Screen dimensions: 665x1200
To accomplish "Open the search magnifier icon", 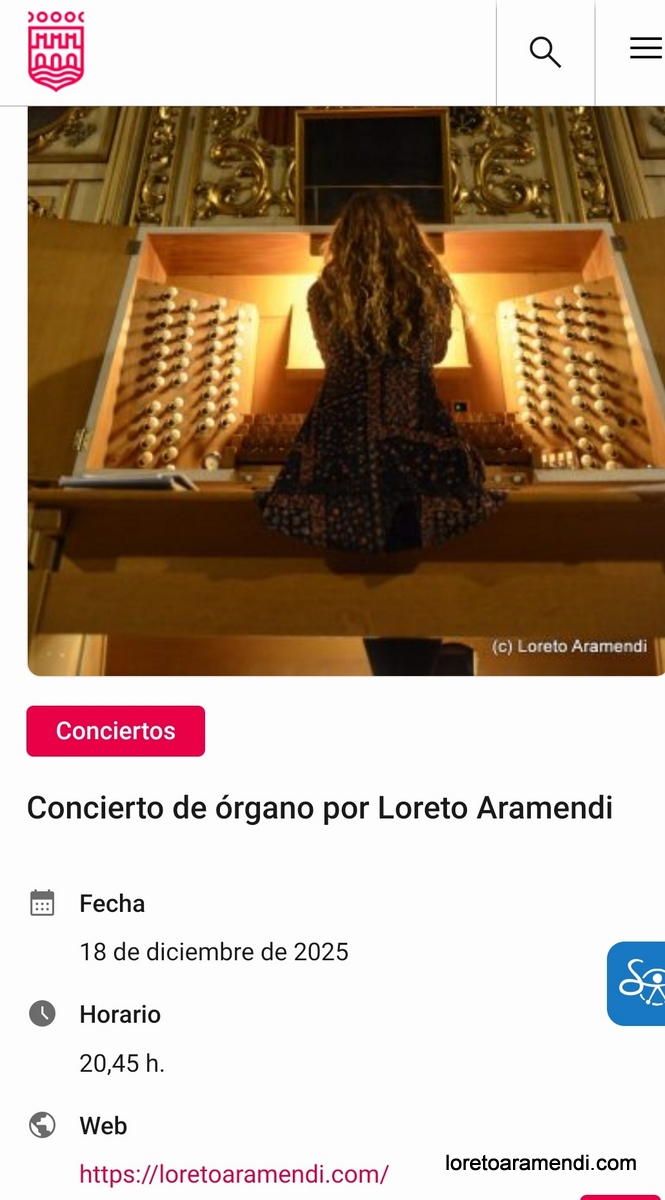I will pyautogui.click(x=545, y=51).
